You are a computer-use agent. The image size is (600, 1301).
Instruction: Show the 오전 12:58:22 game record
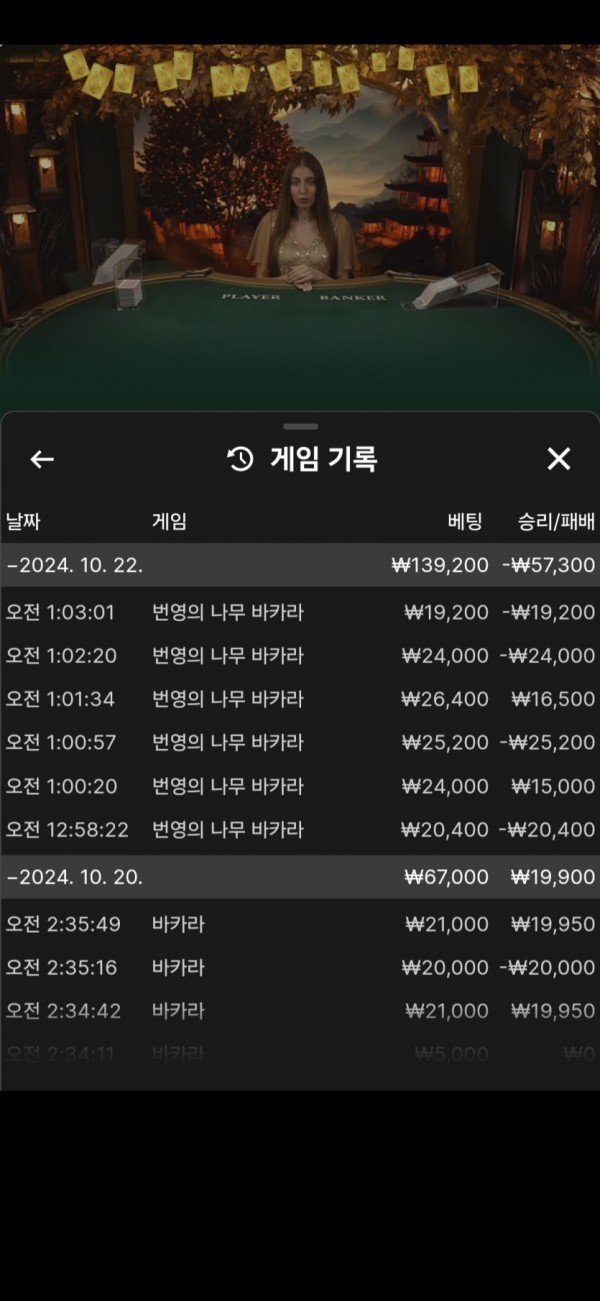(x=300, y=830)
